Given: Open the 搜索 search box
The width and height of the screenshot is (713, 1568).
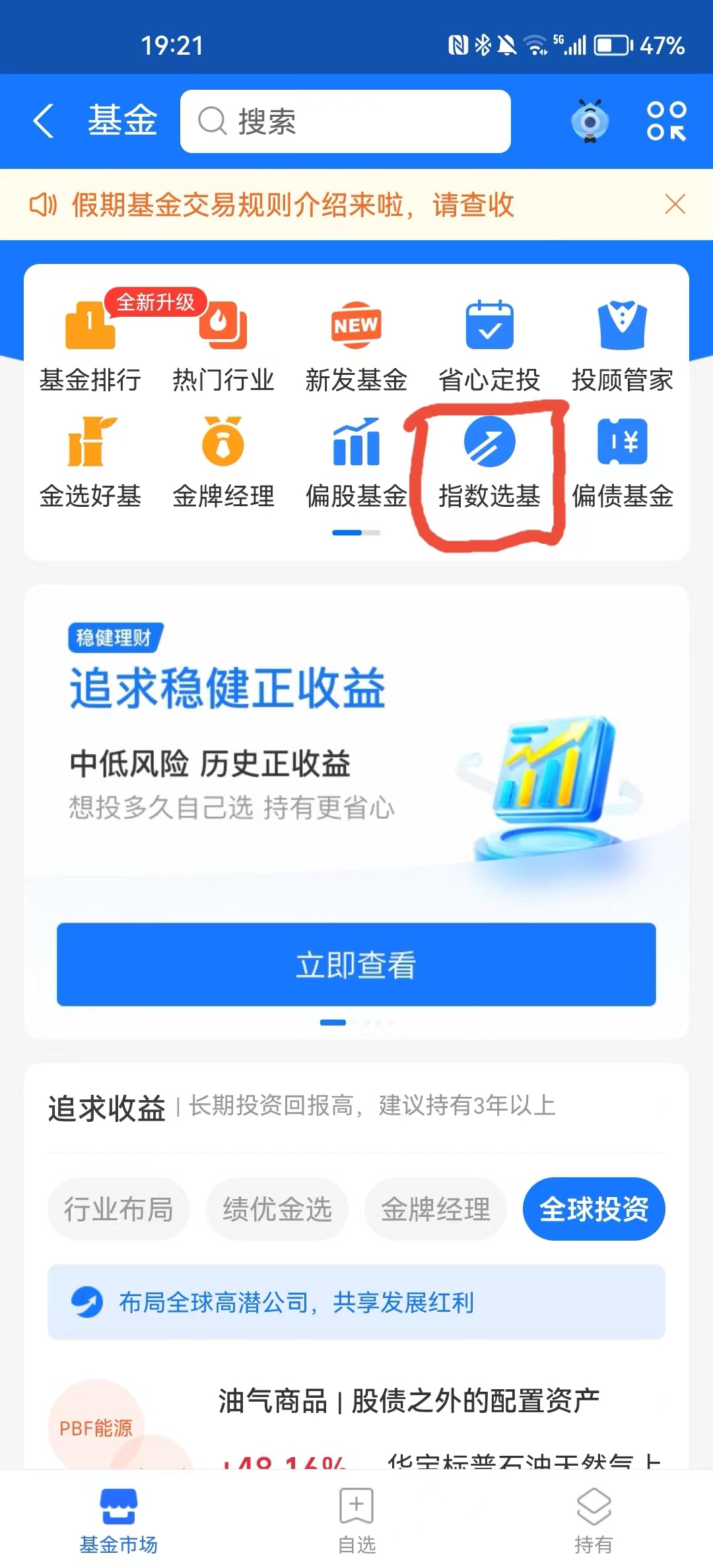Looking at the screenshot, I should click(x=345, y=121).
